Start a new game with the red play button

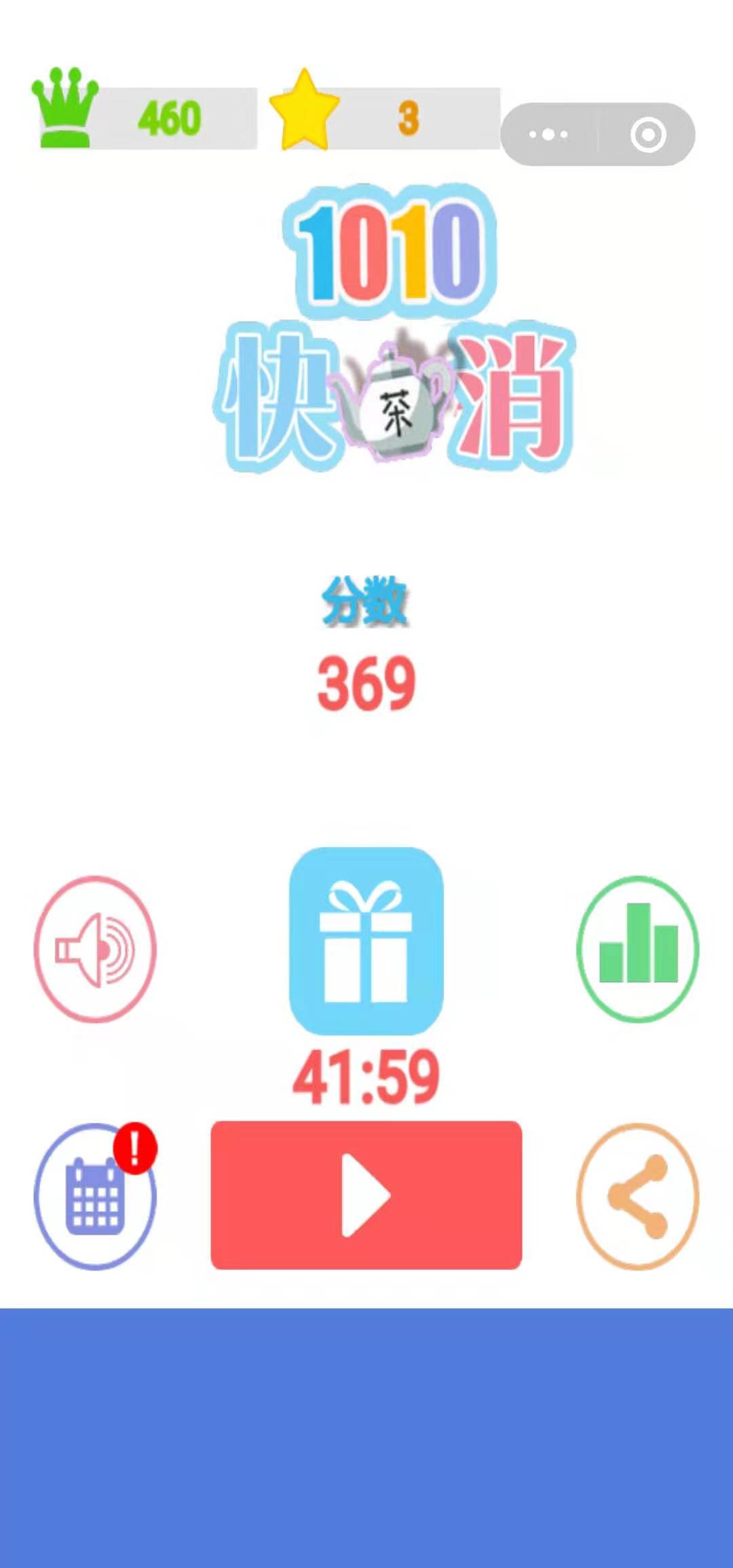[366, 1195]
